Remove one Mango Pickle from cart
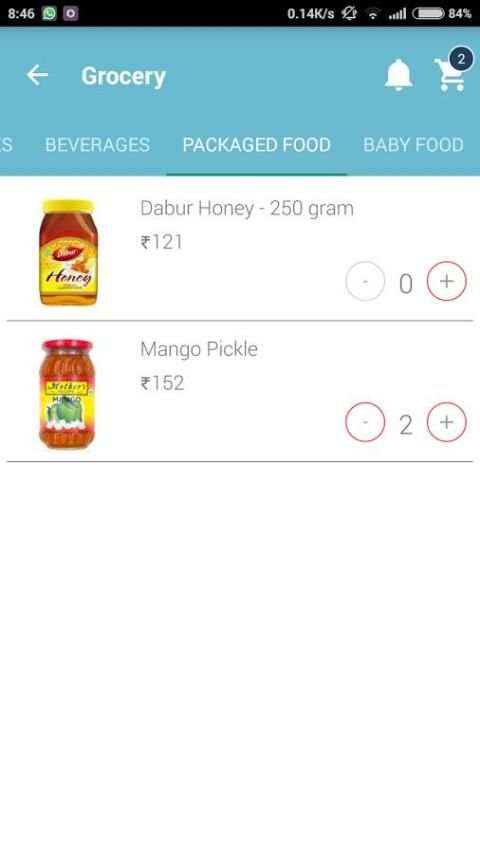This screenshot has width=480, height=854. 365,422
